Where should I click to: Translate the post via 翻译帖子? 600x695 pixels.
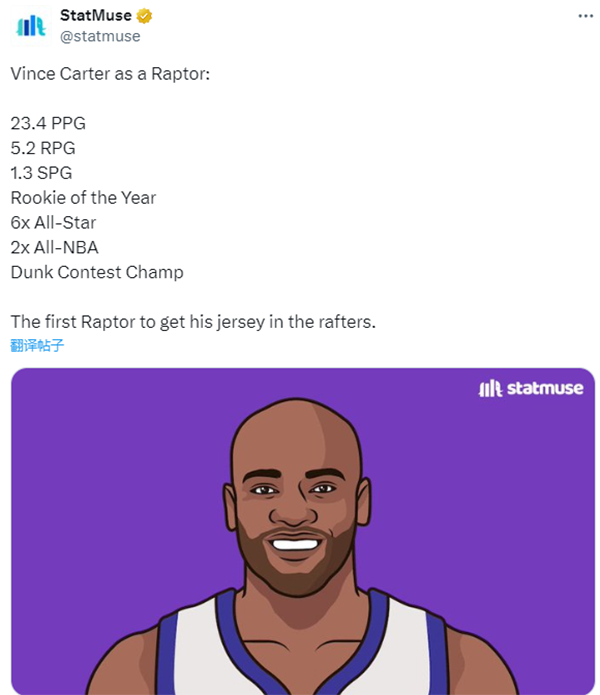[37, 346]
